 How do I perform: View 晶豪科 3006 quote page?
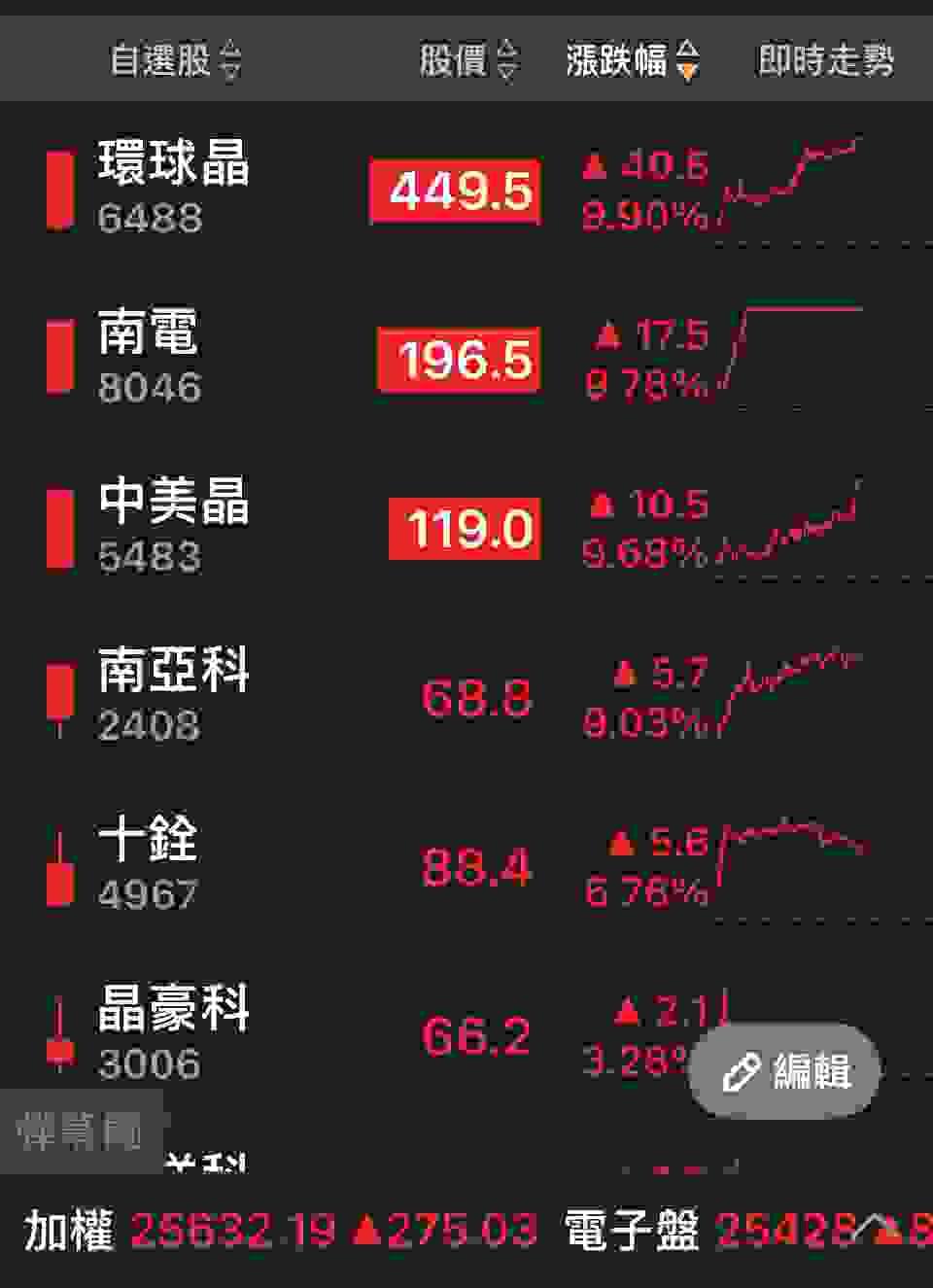(173, 1034)
